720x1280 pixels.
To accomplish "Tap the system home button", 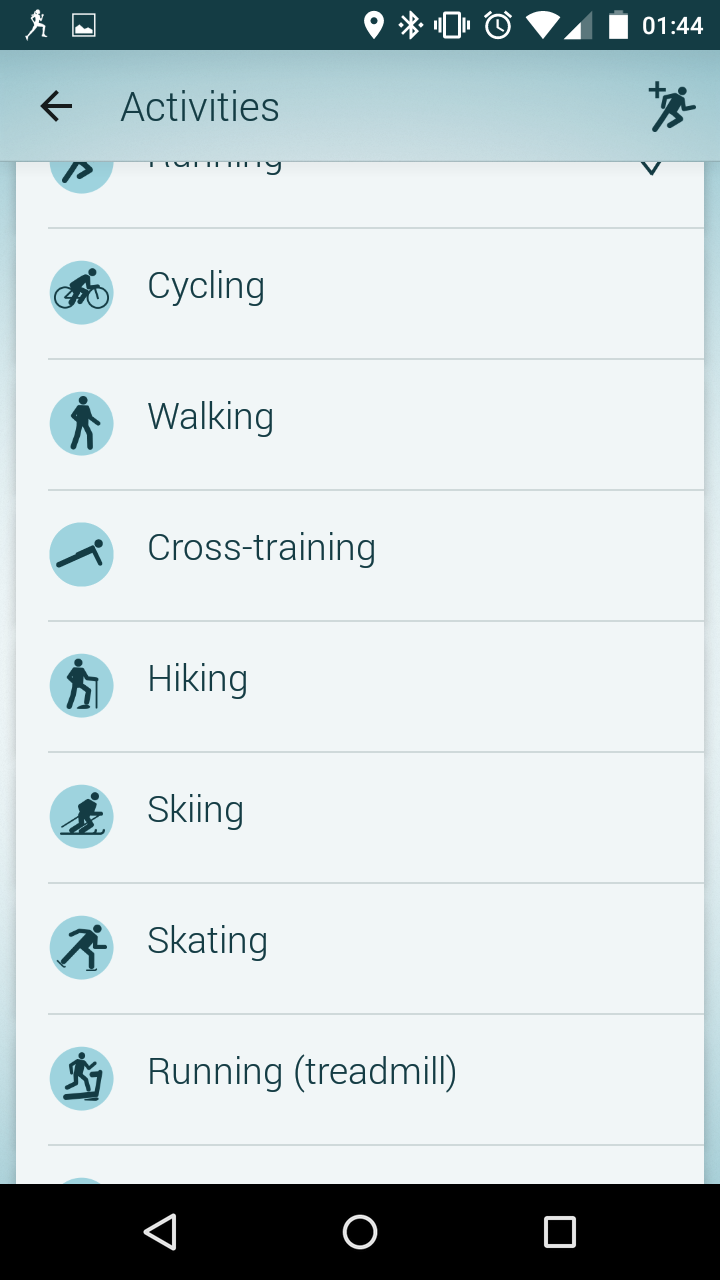I will point(360,1232).
